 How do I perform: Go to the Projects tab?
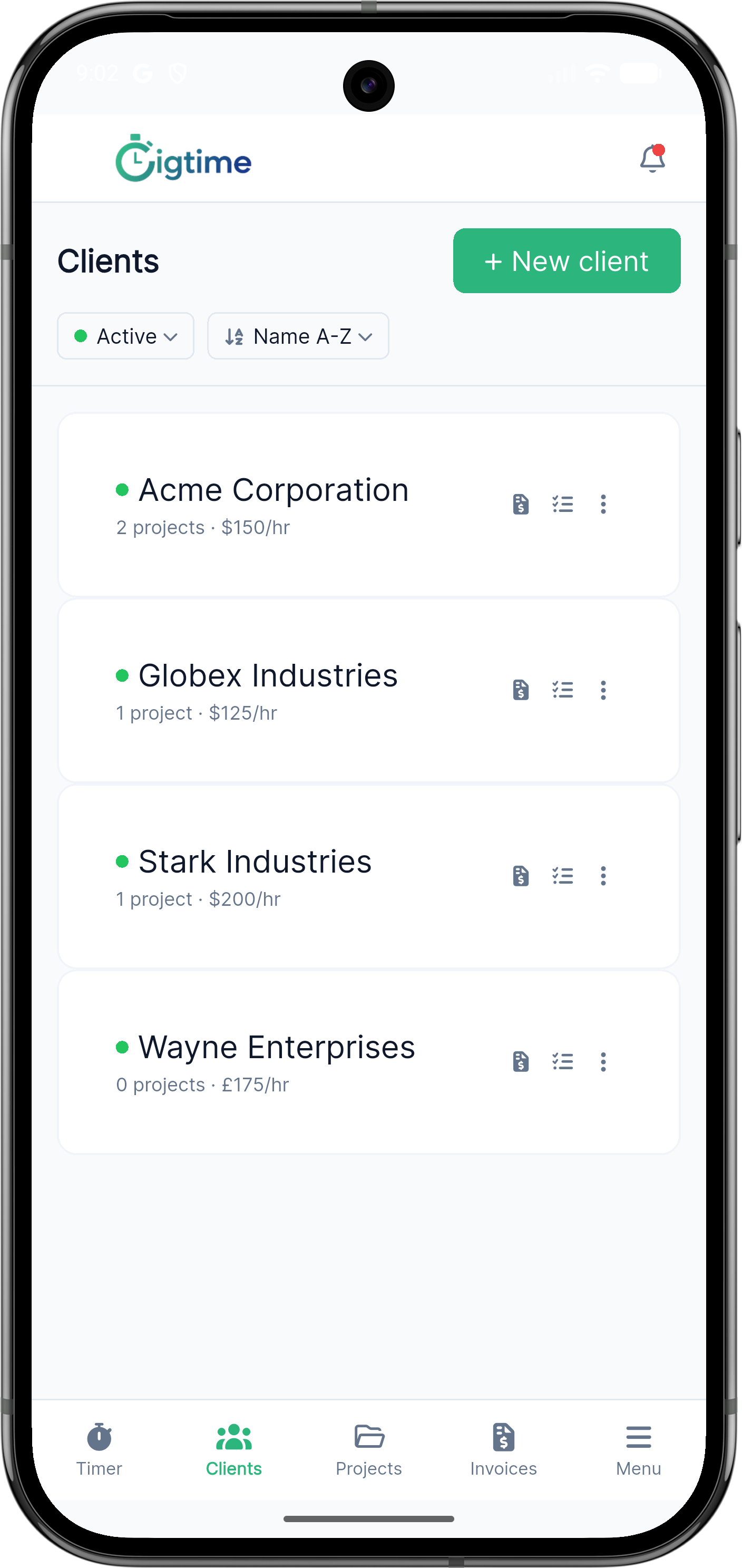368,1450
